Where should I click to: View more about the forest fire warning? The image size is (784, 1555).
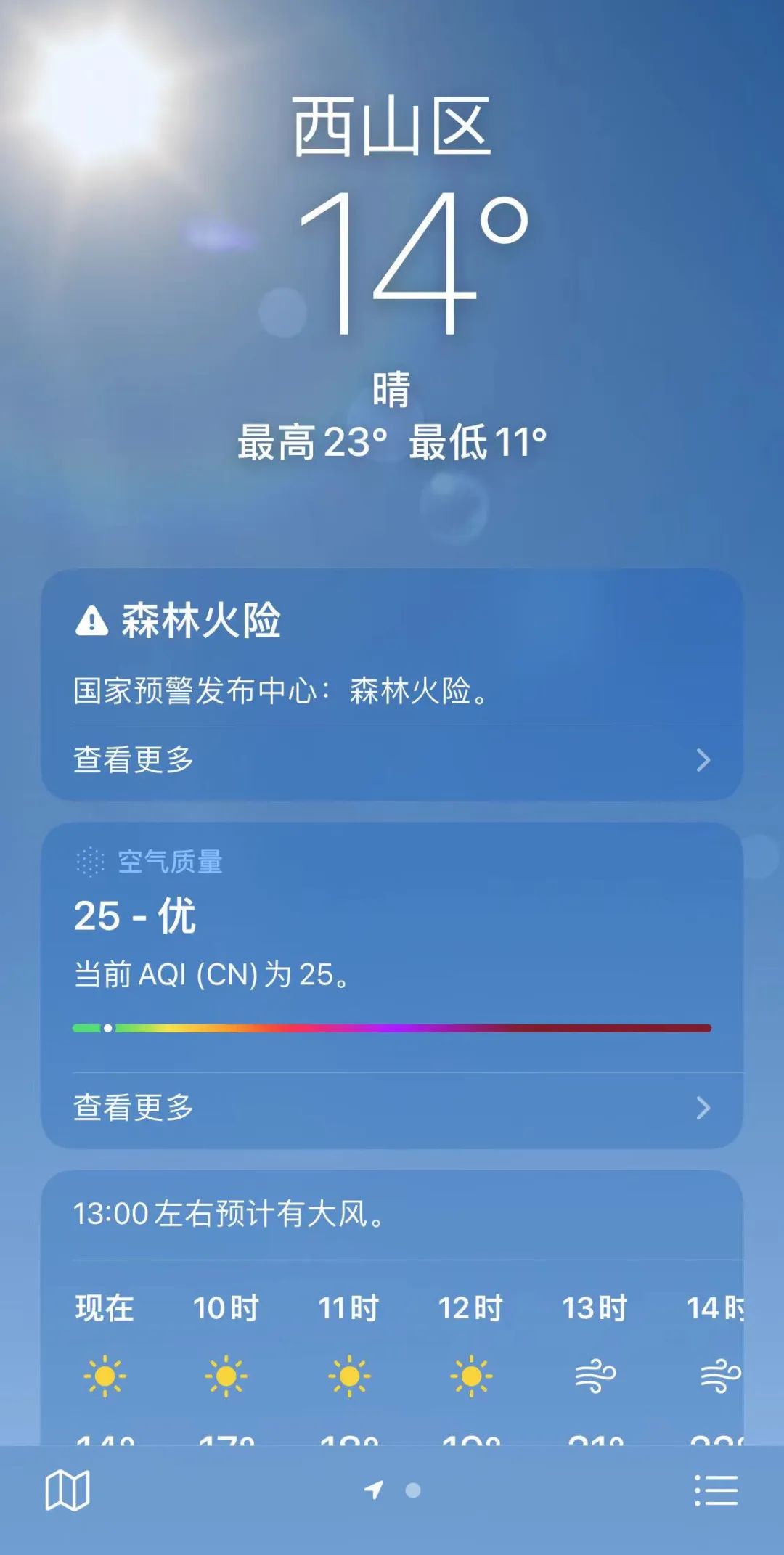[x=392, y=761]
